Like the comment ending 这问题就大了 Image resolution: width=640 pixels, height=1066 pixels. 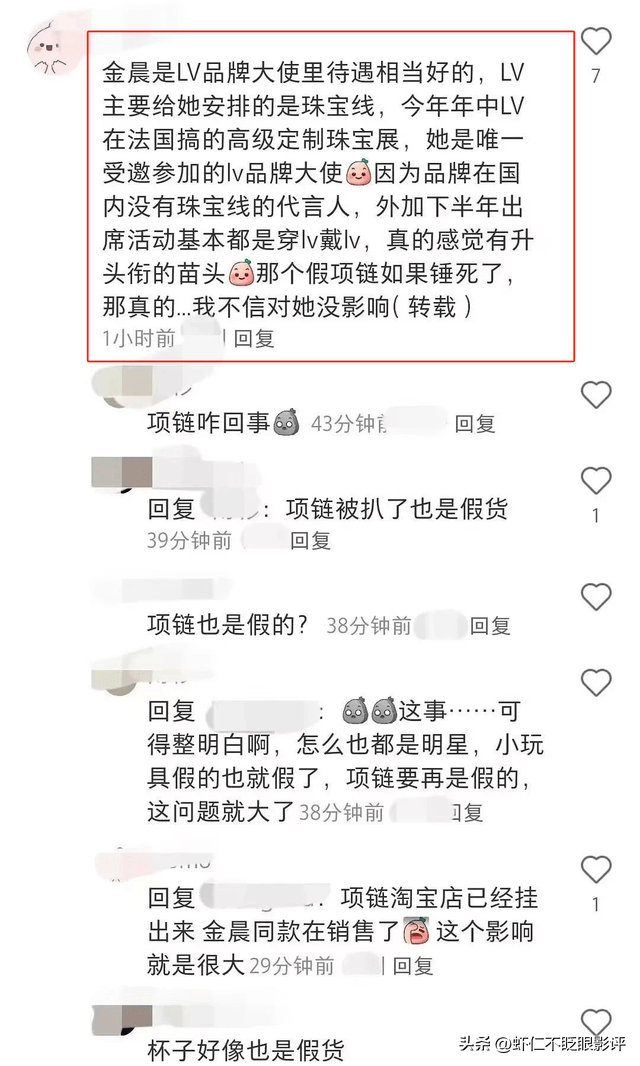click(x=596, y=684)
